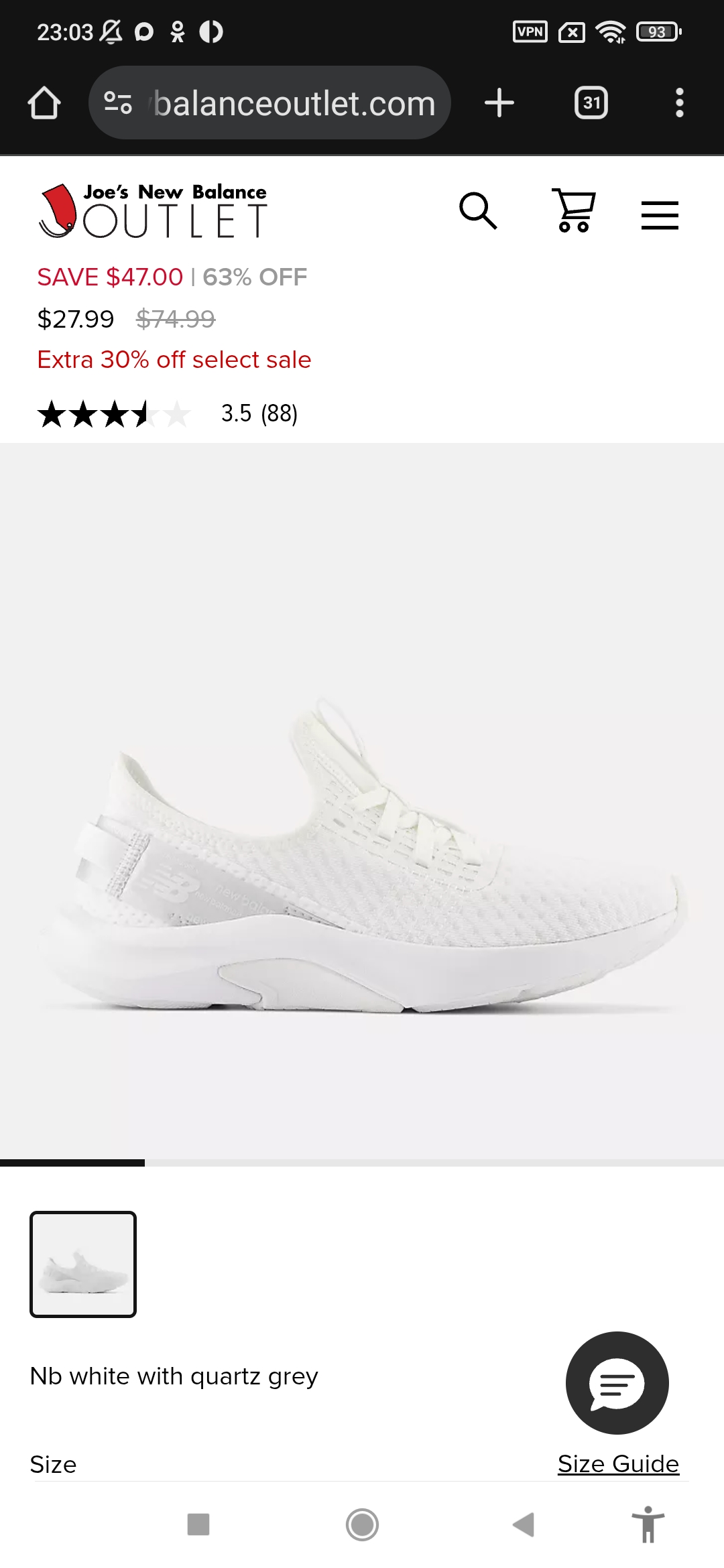Start a live chat conversation
Viewport: 724px width, 1568px height.
click(x=617, y=1382)
